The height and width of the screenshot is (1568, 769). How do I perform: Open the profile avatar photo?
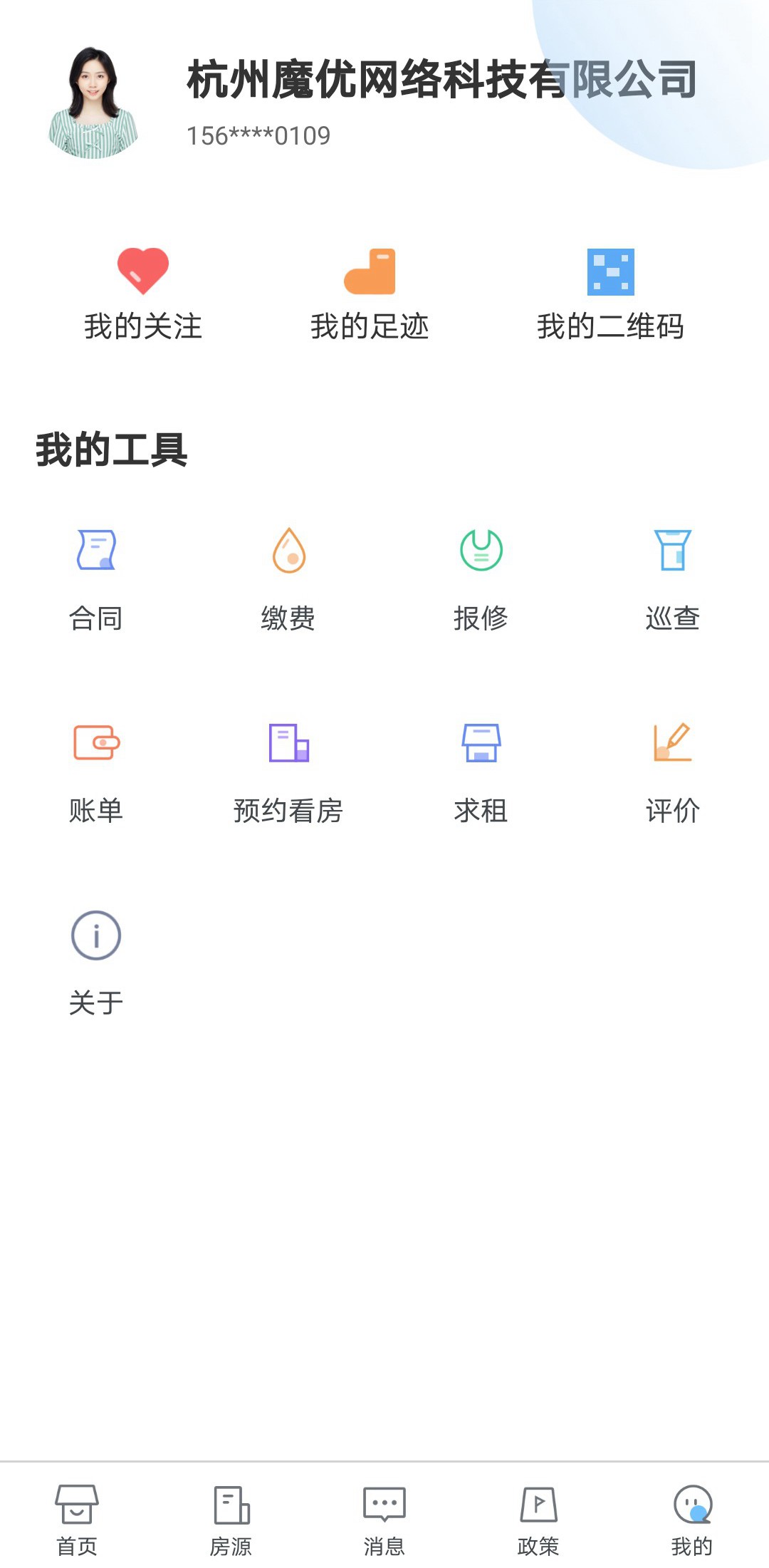coord(93,102)
